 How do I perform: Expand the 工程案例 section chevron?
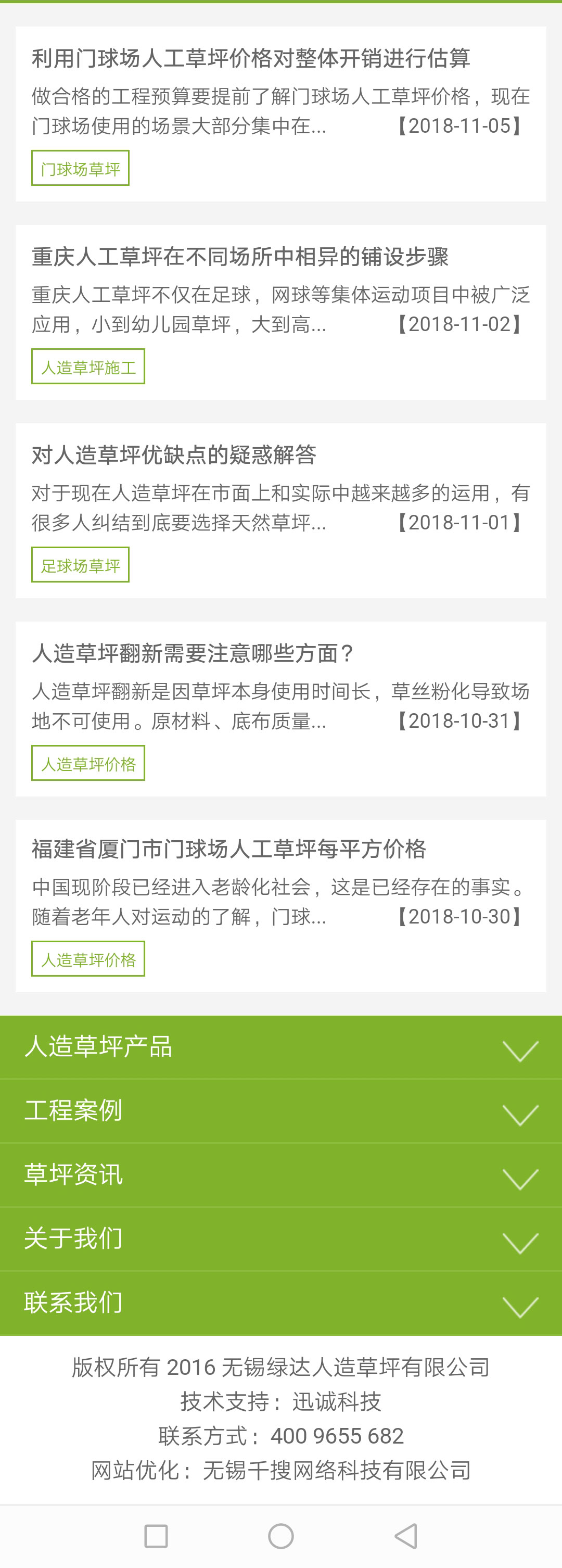click(519, 1116)
